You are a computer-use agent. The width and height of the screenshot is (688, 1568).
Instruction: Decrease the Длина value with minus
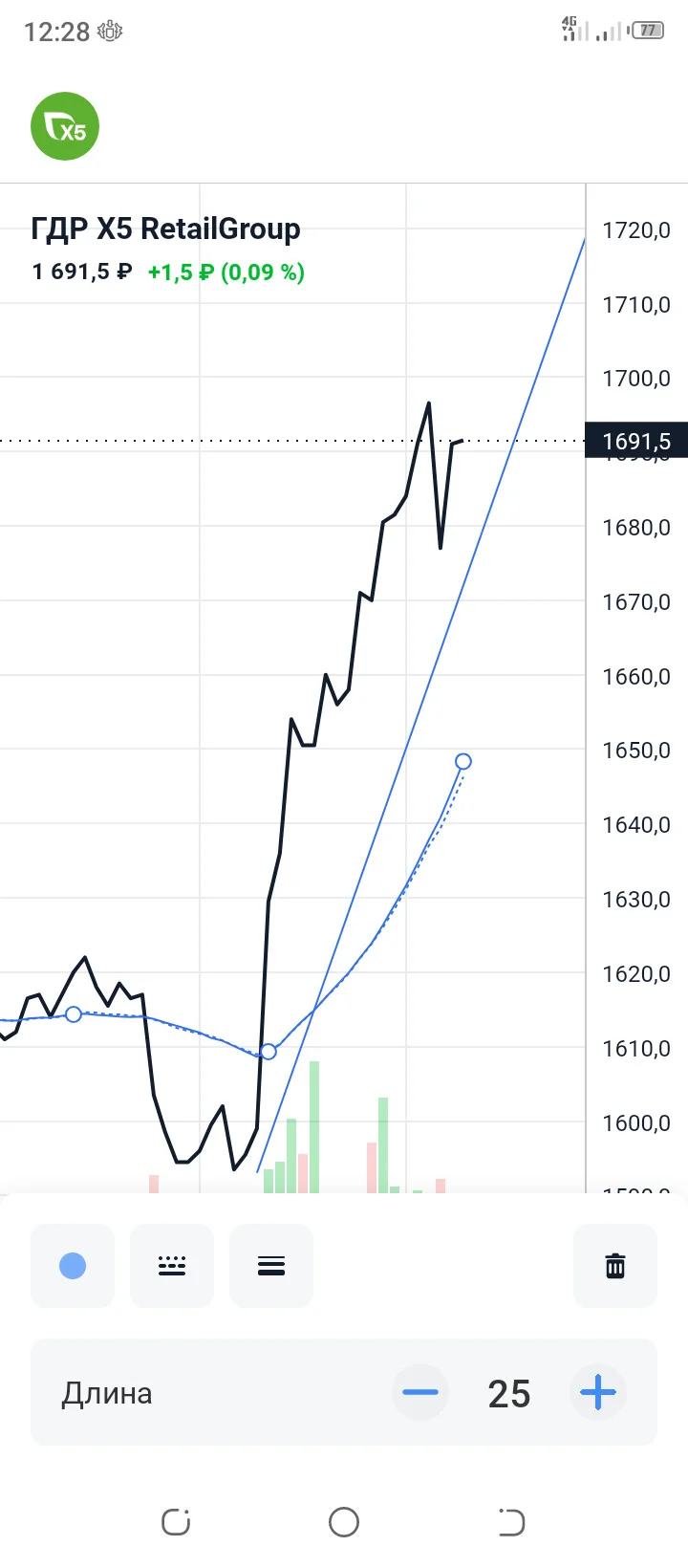[x=420, y=1392]
